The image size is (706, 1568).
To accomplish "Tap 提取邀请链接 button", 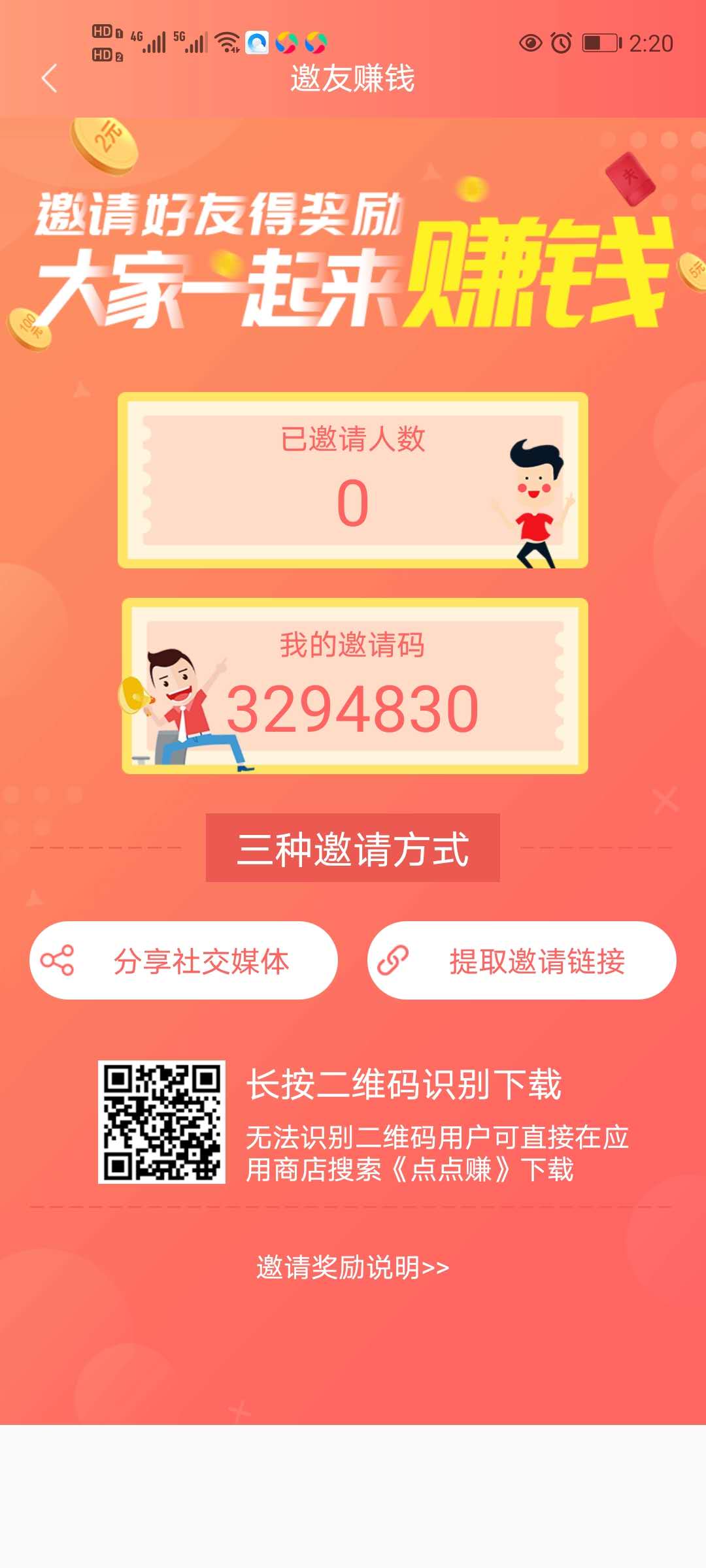I will pos(522,960).
